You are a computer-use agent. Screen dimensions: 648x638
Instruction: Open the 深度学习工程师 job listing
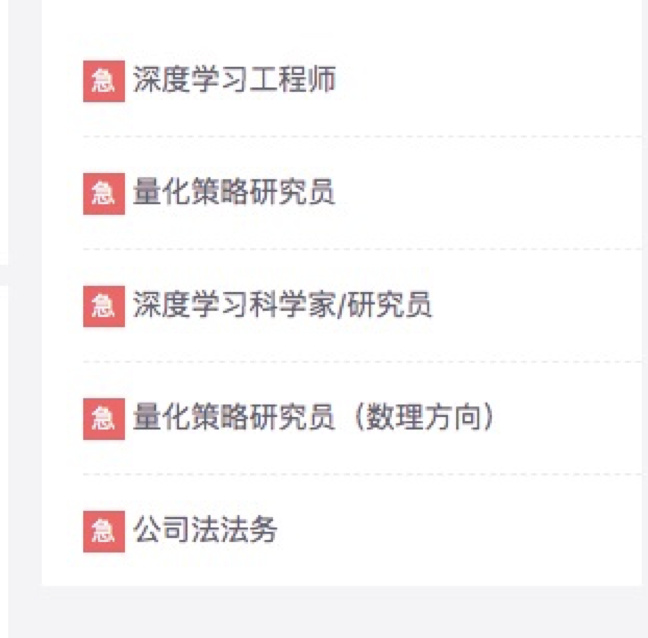point(234,80)
